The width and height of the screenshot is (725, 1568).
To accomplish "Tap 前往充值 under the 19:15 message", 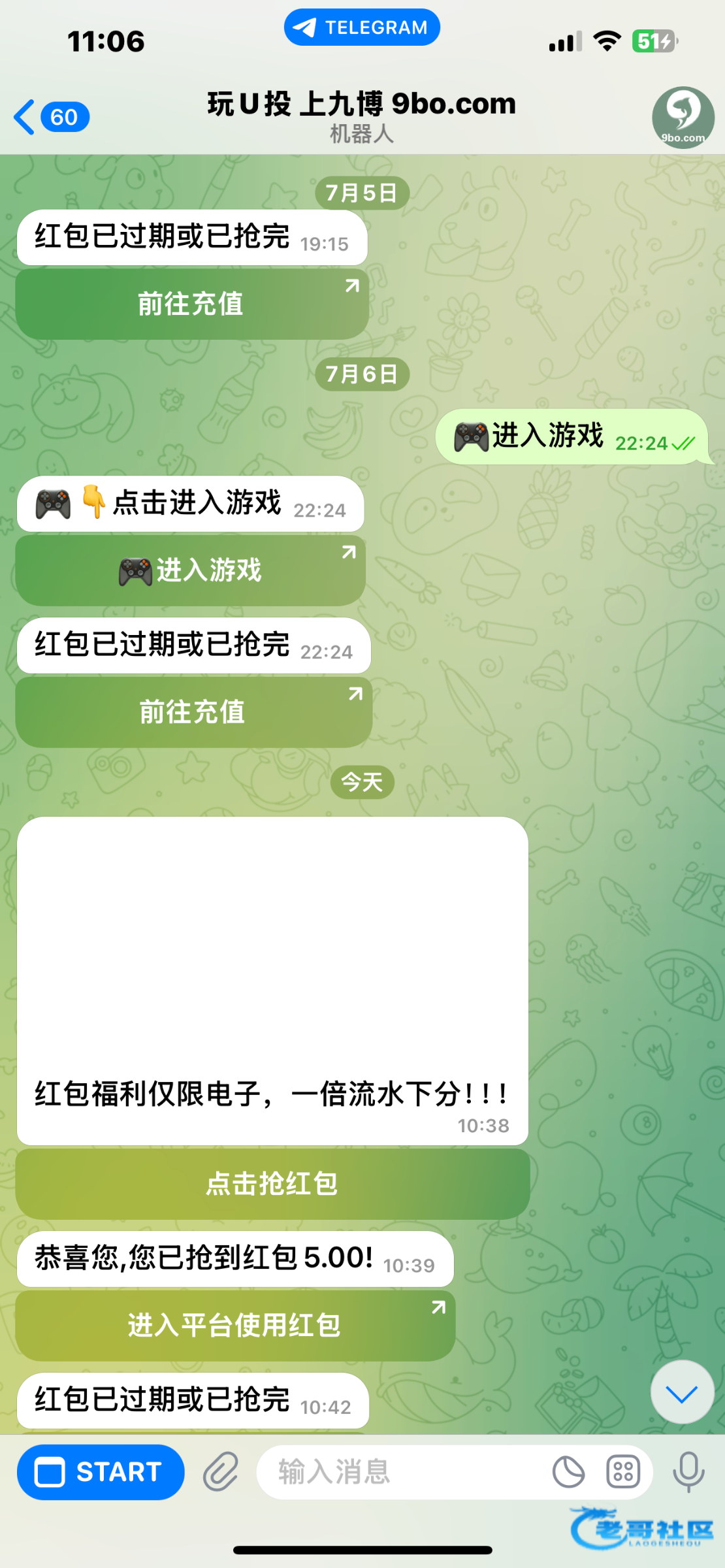I will tap(191, 304).
